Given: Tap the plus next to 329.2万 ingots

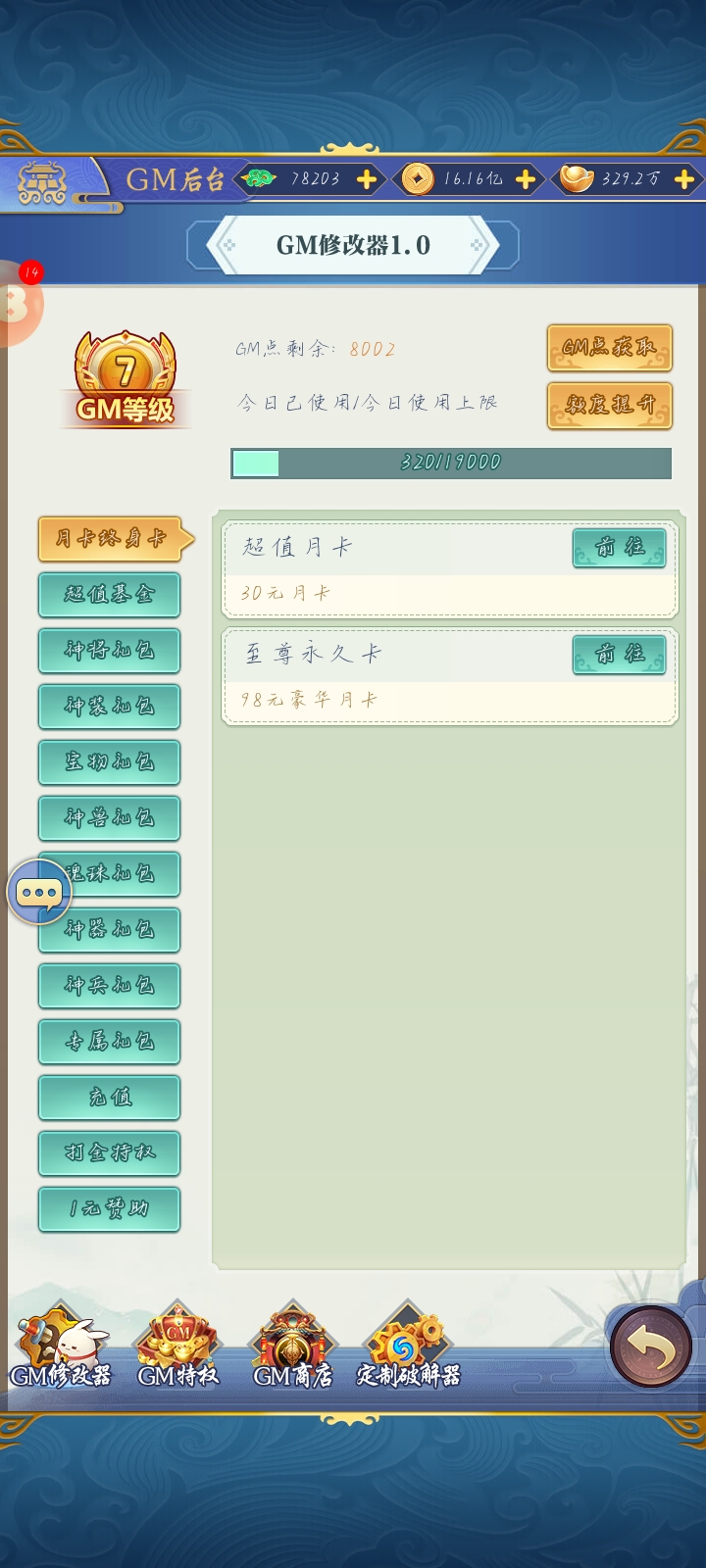Looking at the screenshot, I should tap(684, 179).
